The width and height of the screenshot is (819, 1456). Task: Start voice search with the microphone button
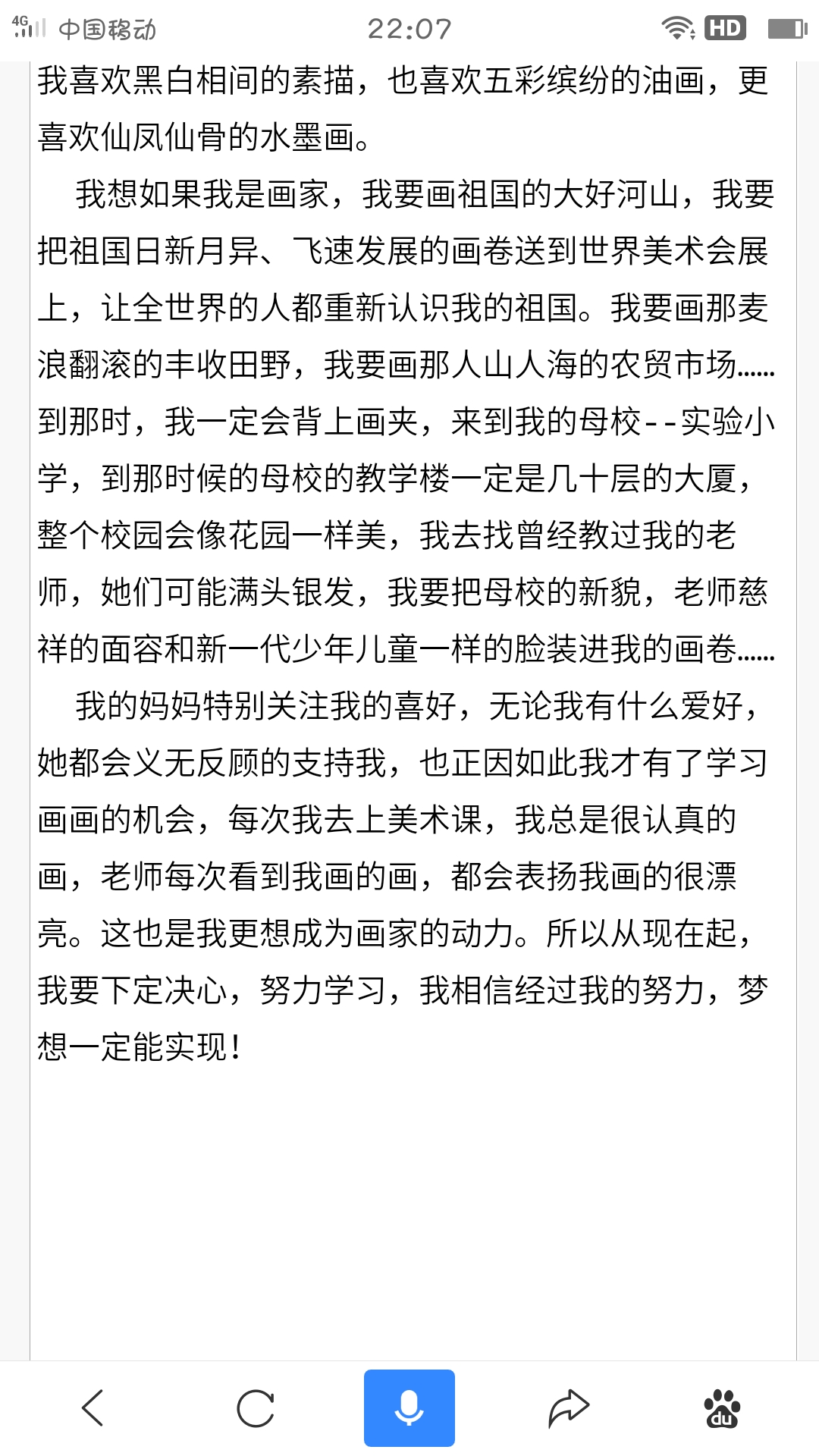pyautogui.click(x=409, y=1408)
